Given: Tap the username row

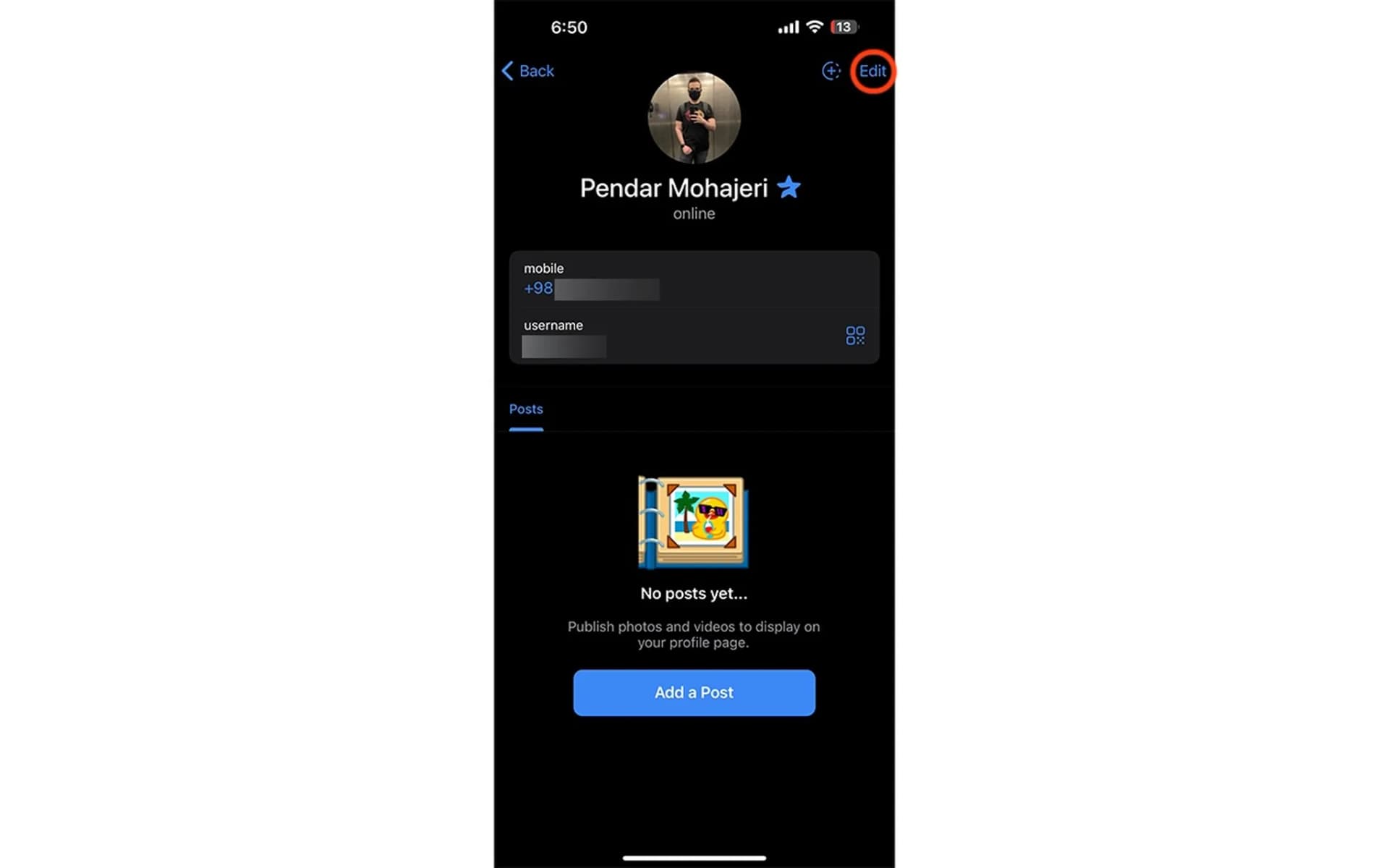Looking at the screenshot, I should point(651,337).
